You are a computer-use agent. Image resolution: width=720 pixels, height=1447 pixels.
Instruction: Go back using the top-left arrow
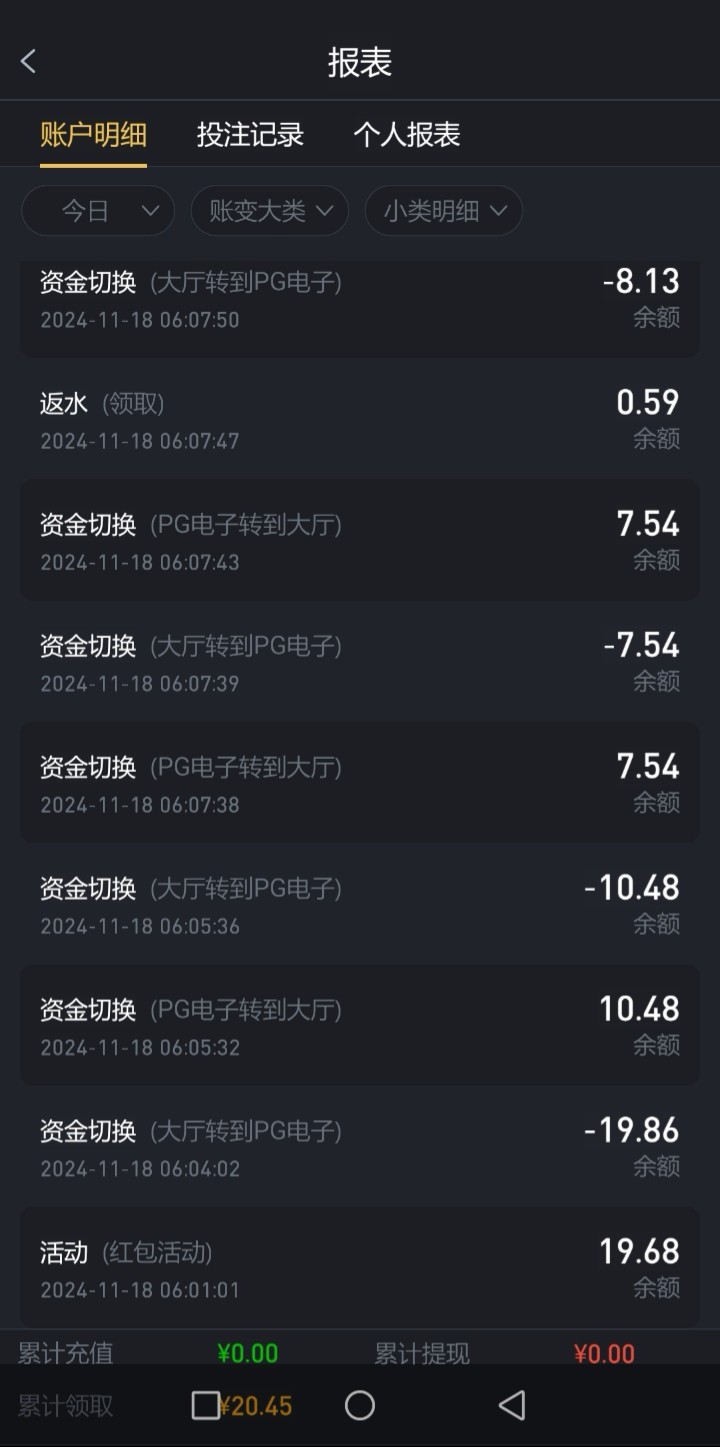coord(28,61)
